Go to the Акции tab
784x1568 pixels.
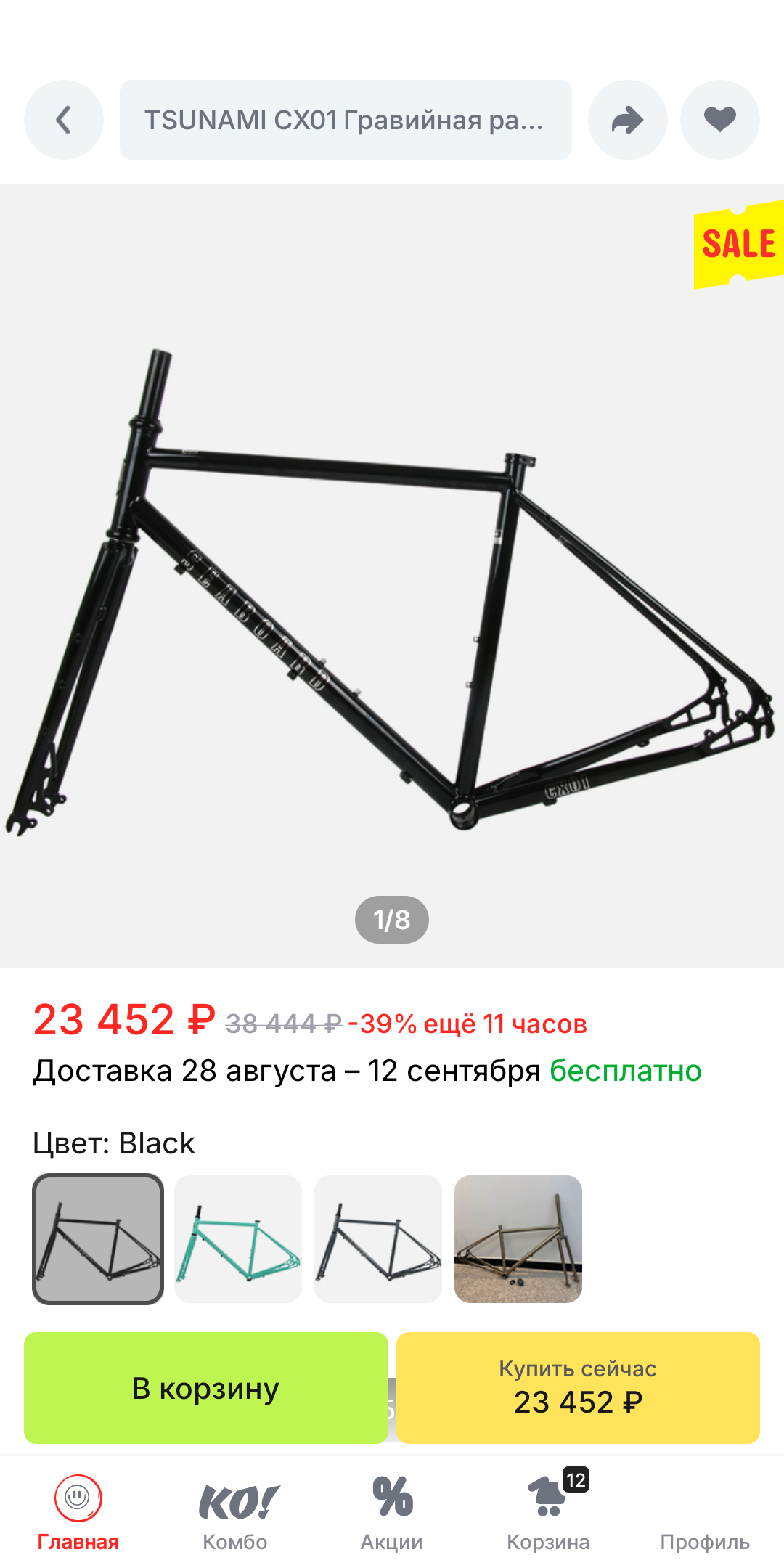392,1514
